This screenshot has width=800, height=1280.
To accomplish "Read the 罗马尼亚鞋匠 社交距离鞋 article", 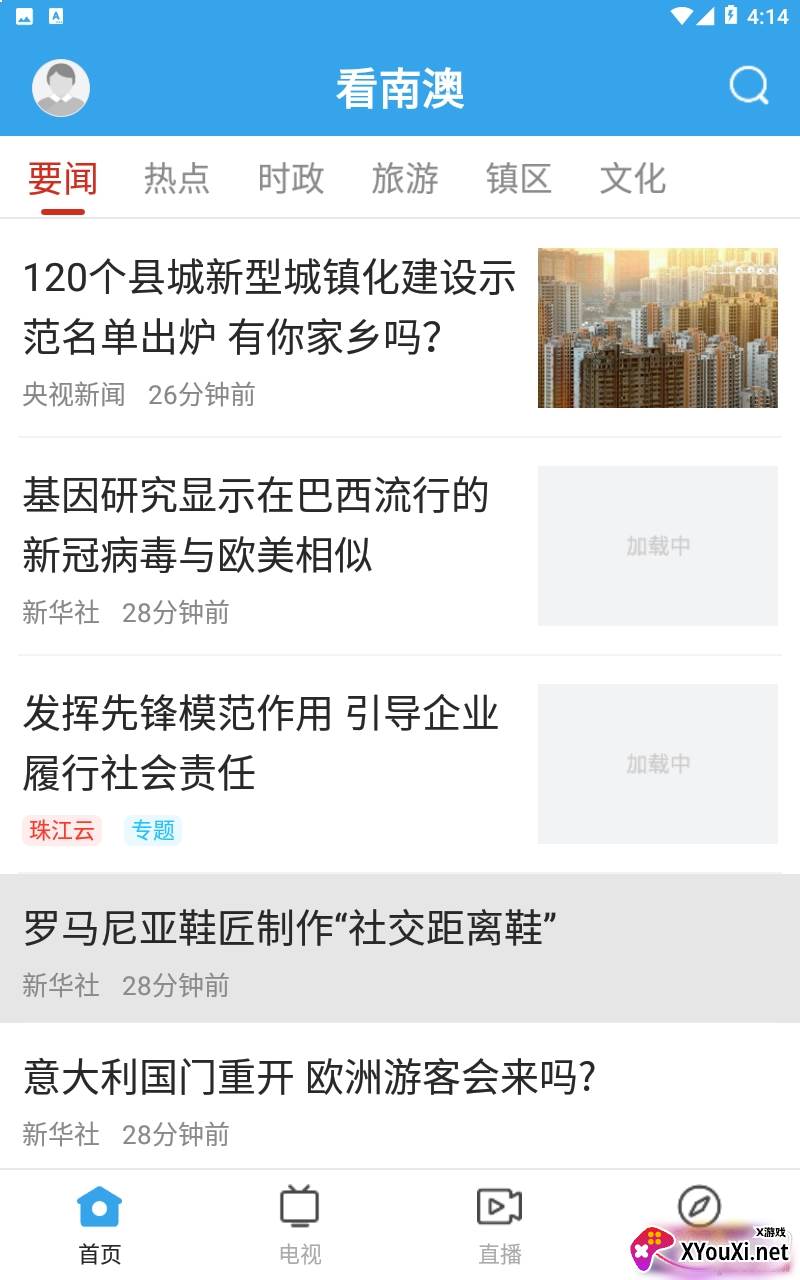I will pos(290,930).
